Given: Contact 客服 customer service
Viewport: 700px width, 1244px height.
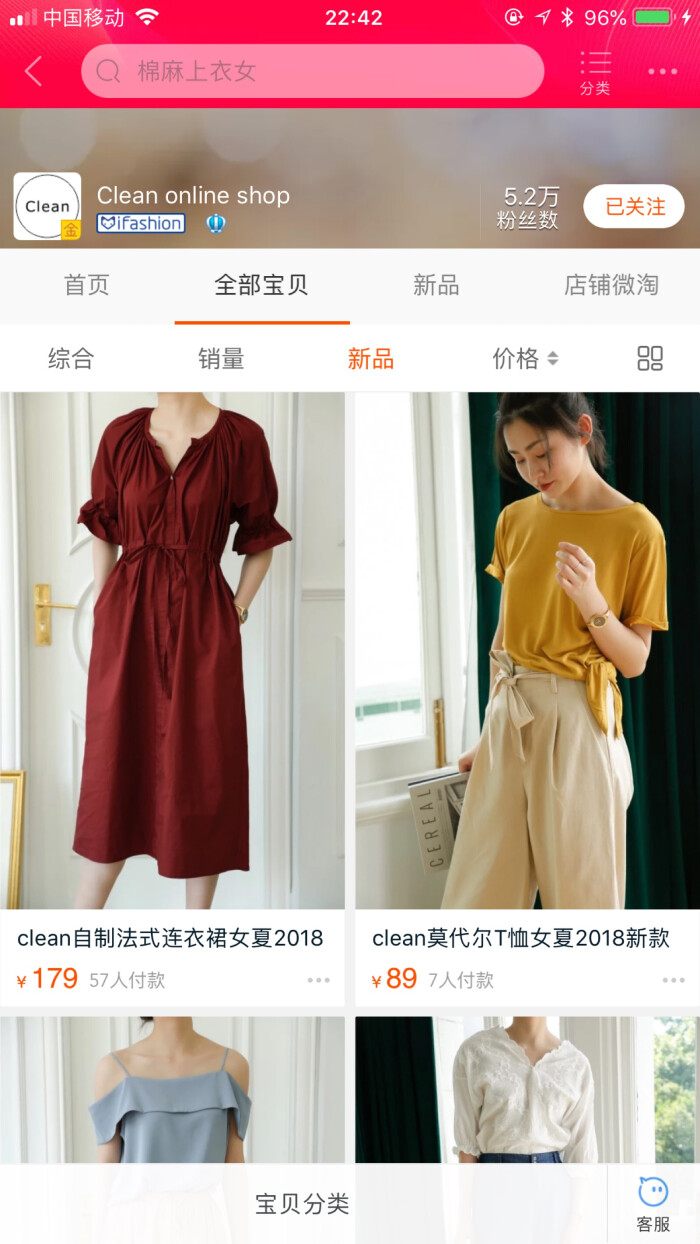Looking at the screenshot, I should [x=653, y=1203].
